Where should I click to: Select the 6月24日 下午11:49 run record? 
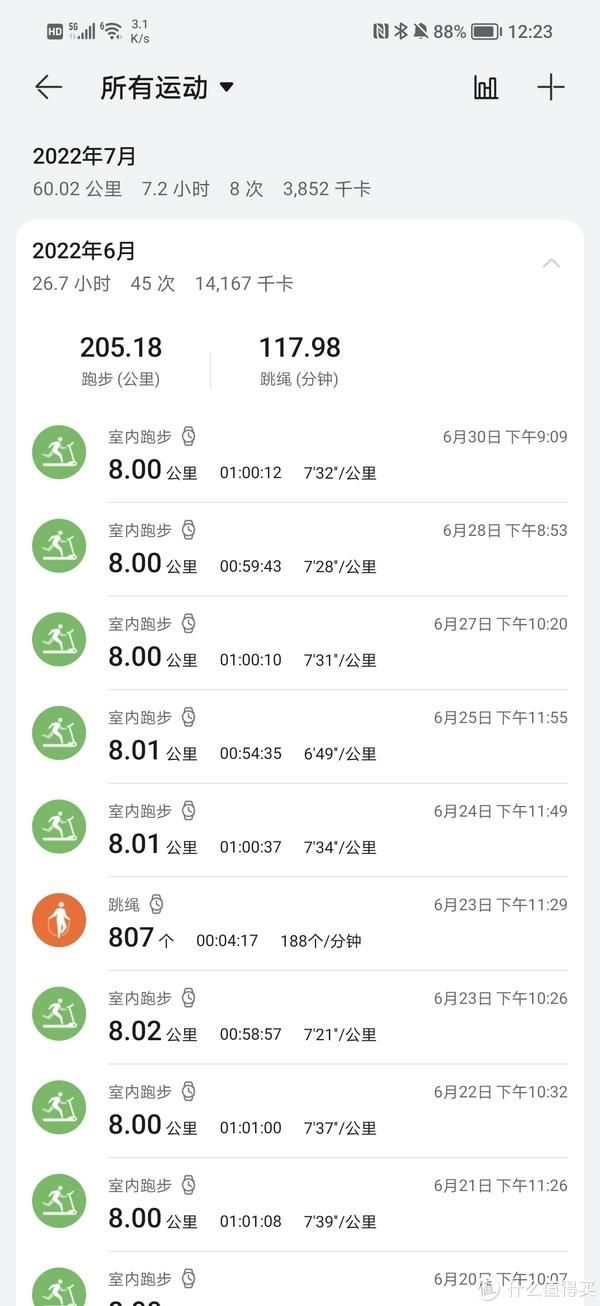click(300, 830)
